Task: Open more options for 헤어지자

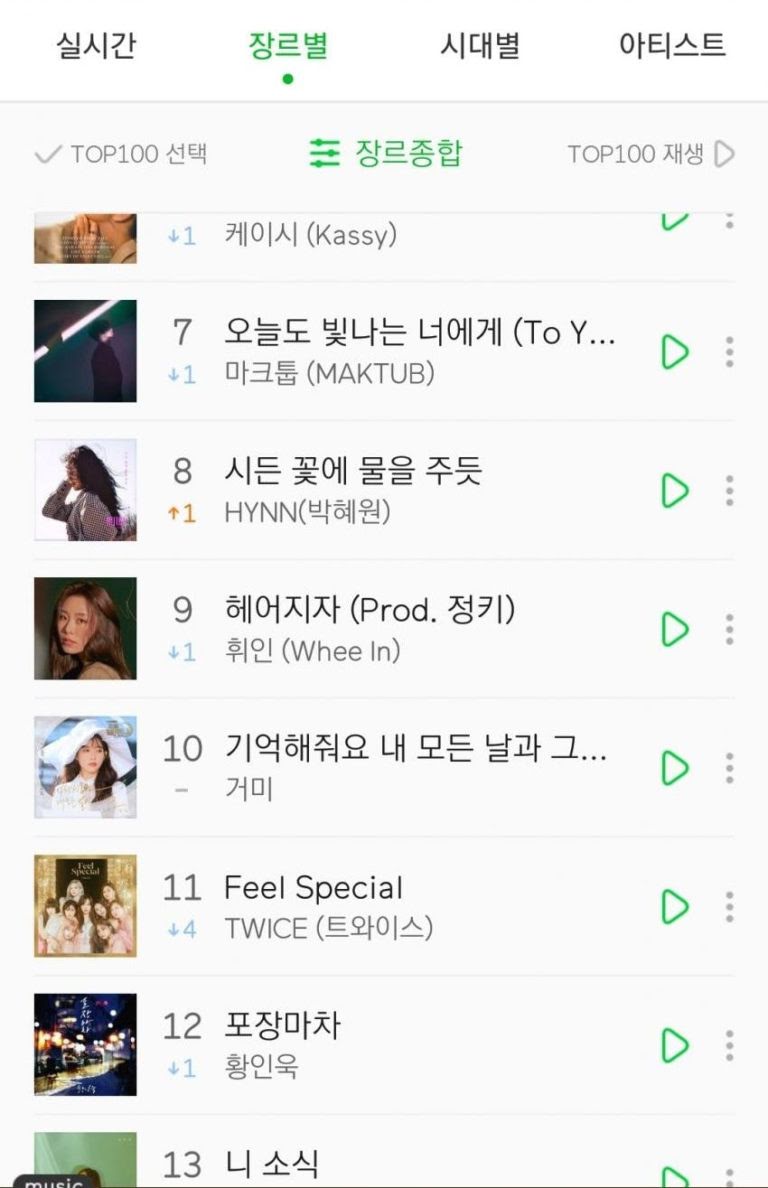Action: click(730, 629)
